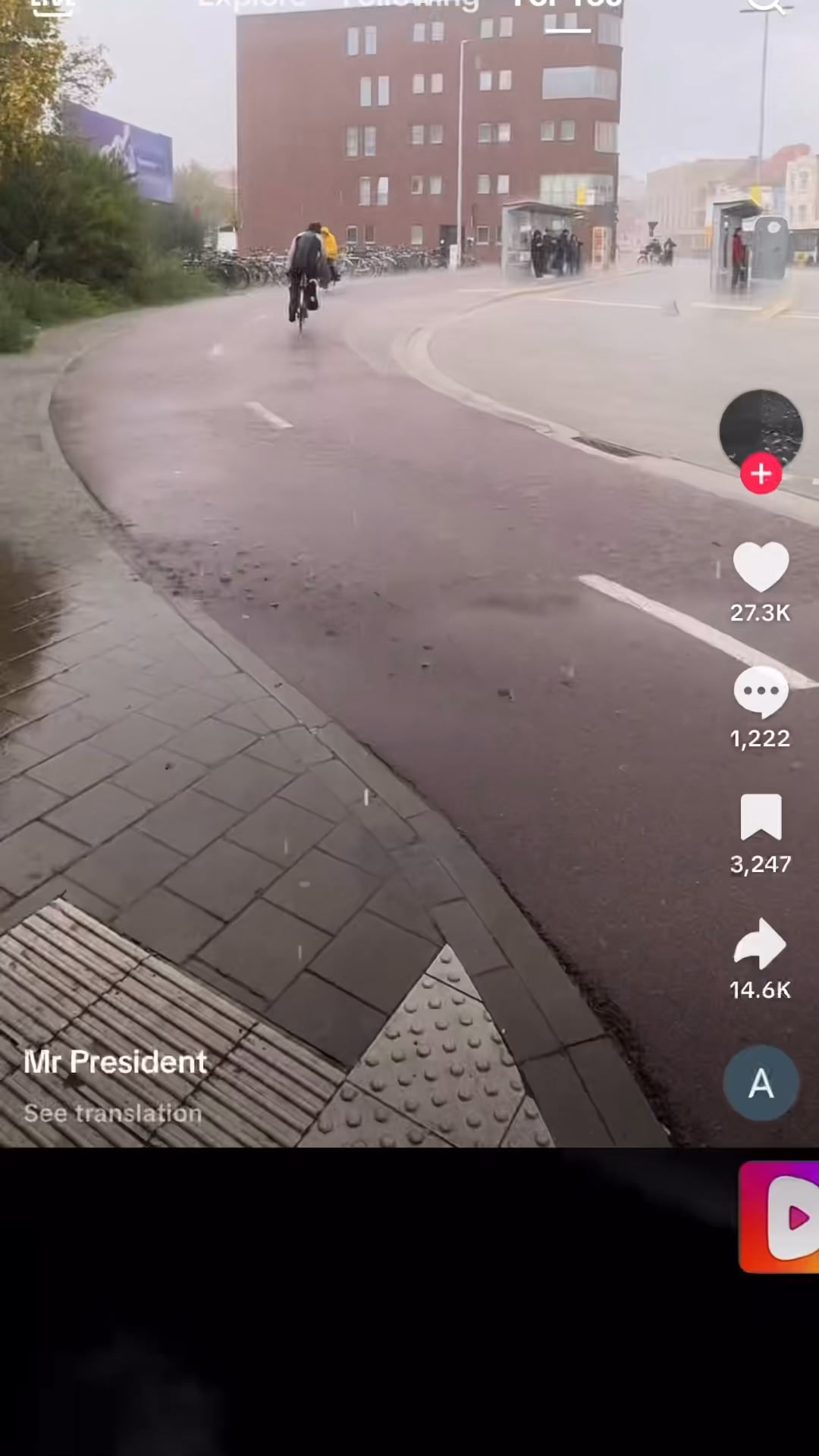The width and height of the screenshot is (819, 1456).
Task: Open the sound disc marked A
Action: (761, 1083)
